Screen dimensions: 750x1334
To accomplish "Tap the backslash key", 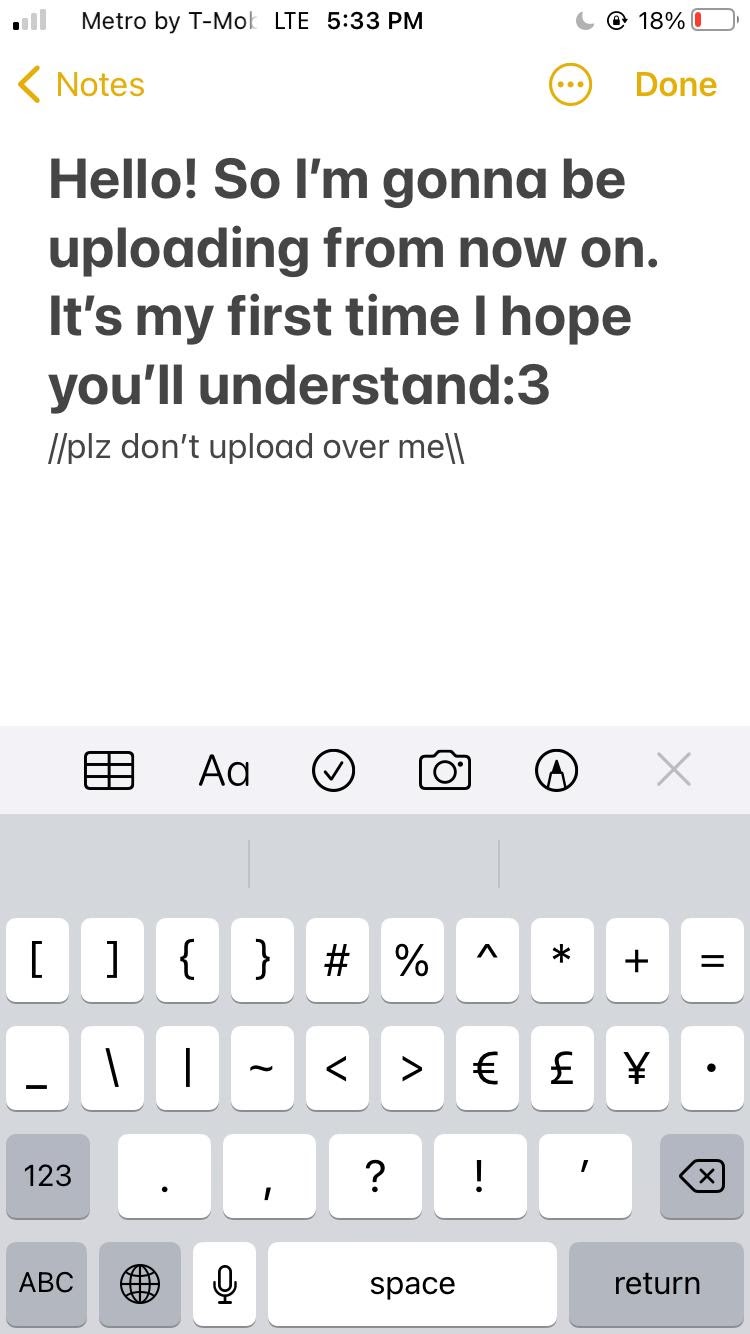I will tap(112, 1068).
